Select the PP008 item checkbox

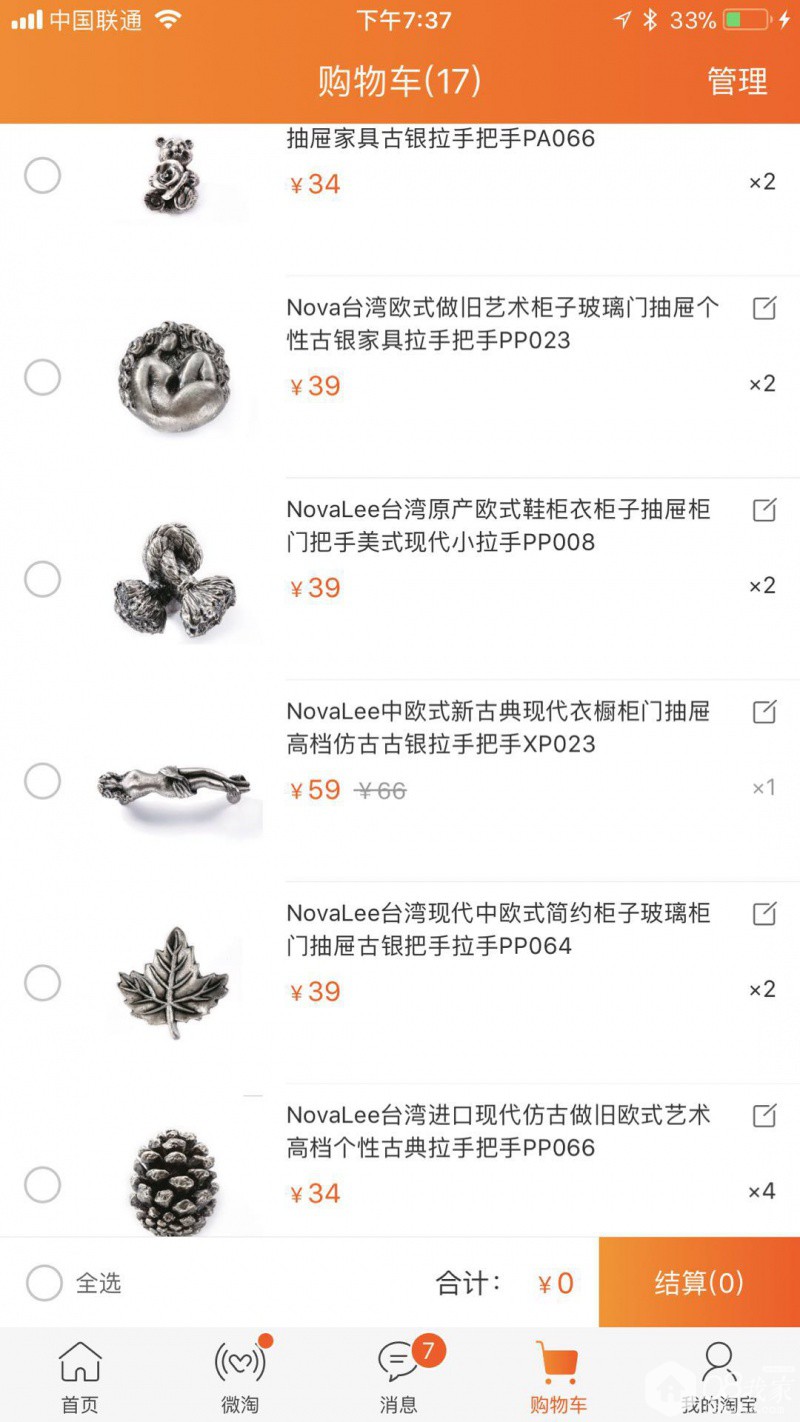point(42,579)
